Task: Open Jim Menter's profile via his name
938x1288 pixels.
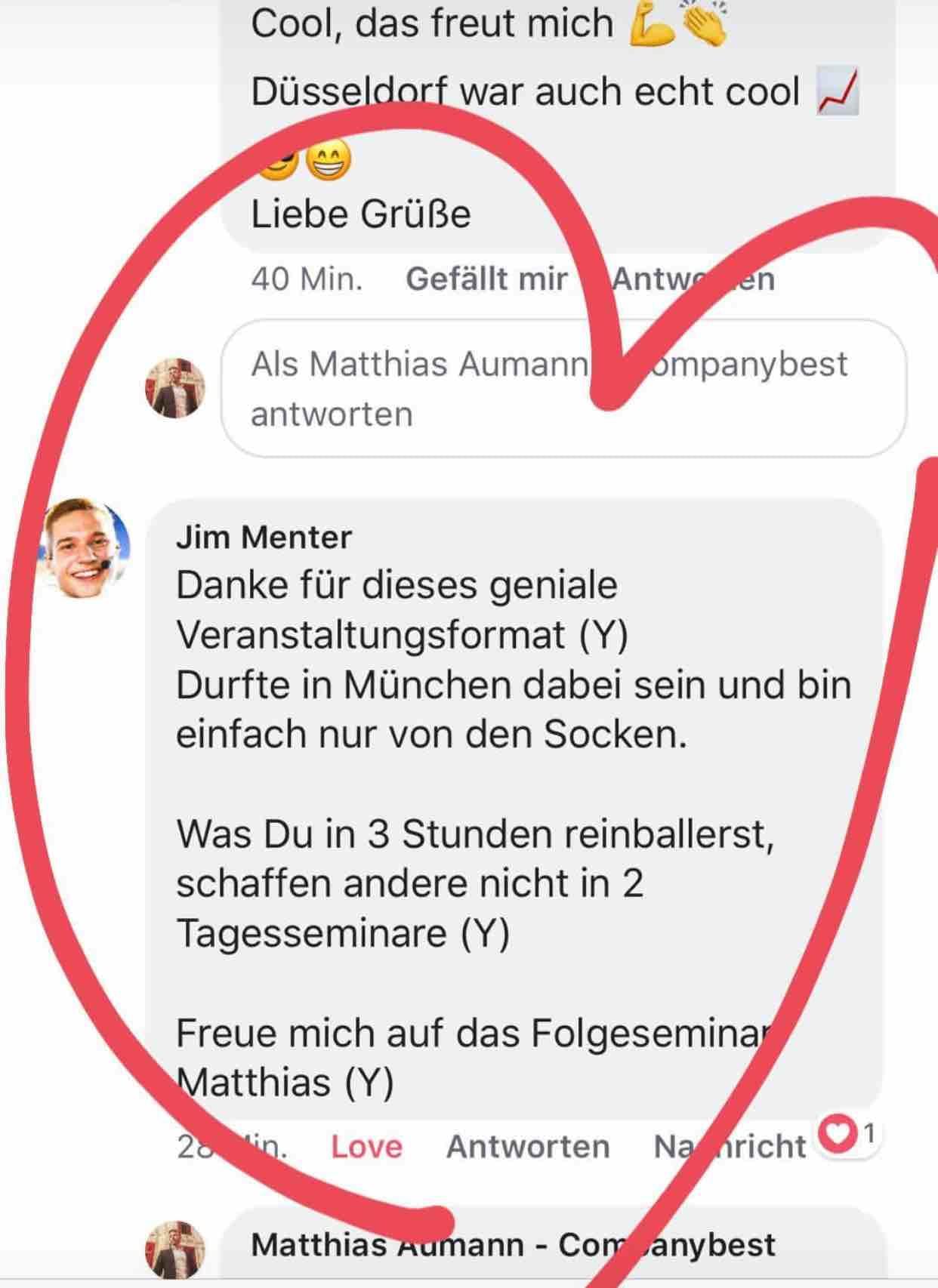Action: (264, 538)
